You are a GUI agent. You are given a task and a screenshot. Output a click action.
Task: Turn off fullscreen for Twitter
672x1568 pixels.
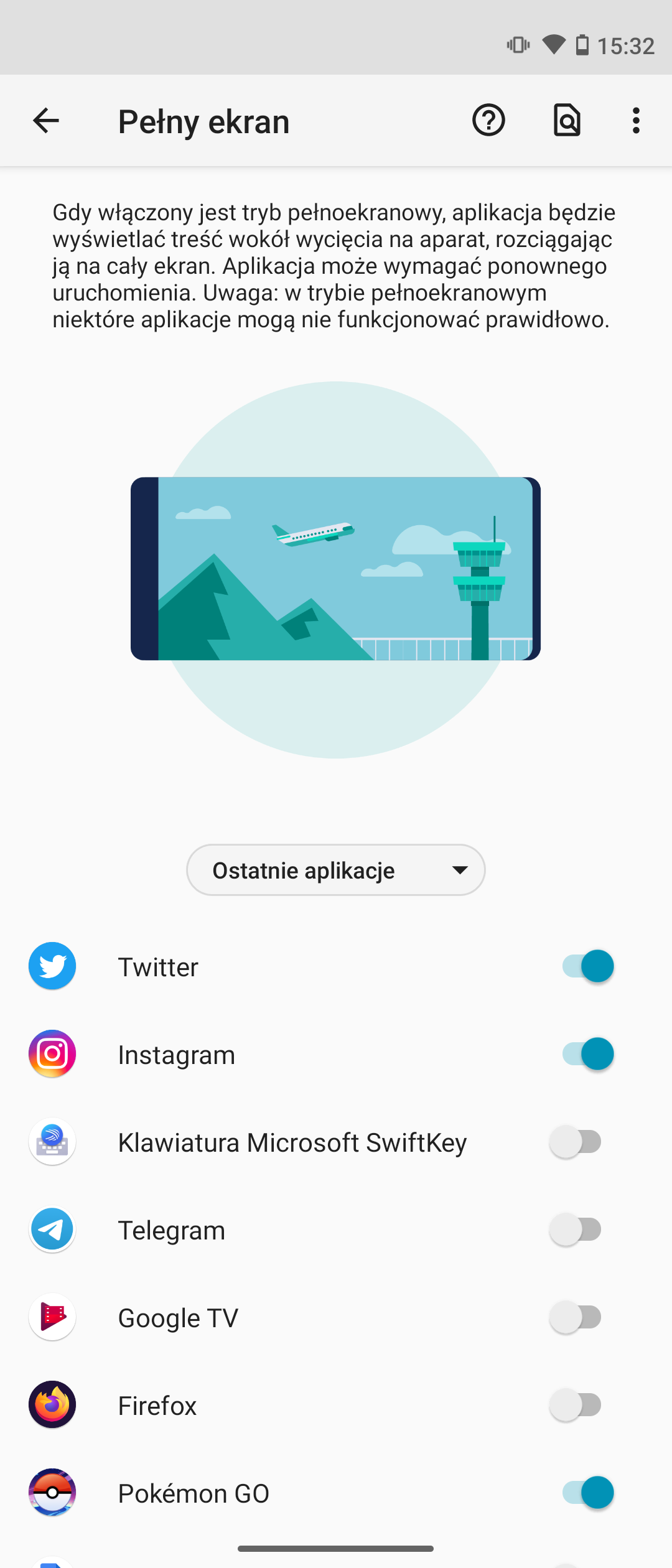pos(587,966)
